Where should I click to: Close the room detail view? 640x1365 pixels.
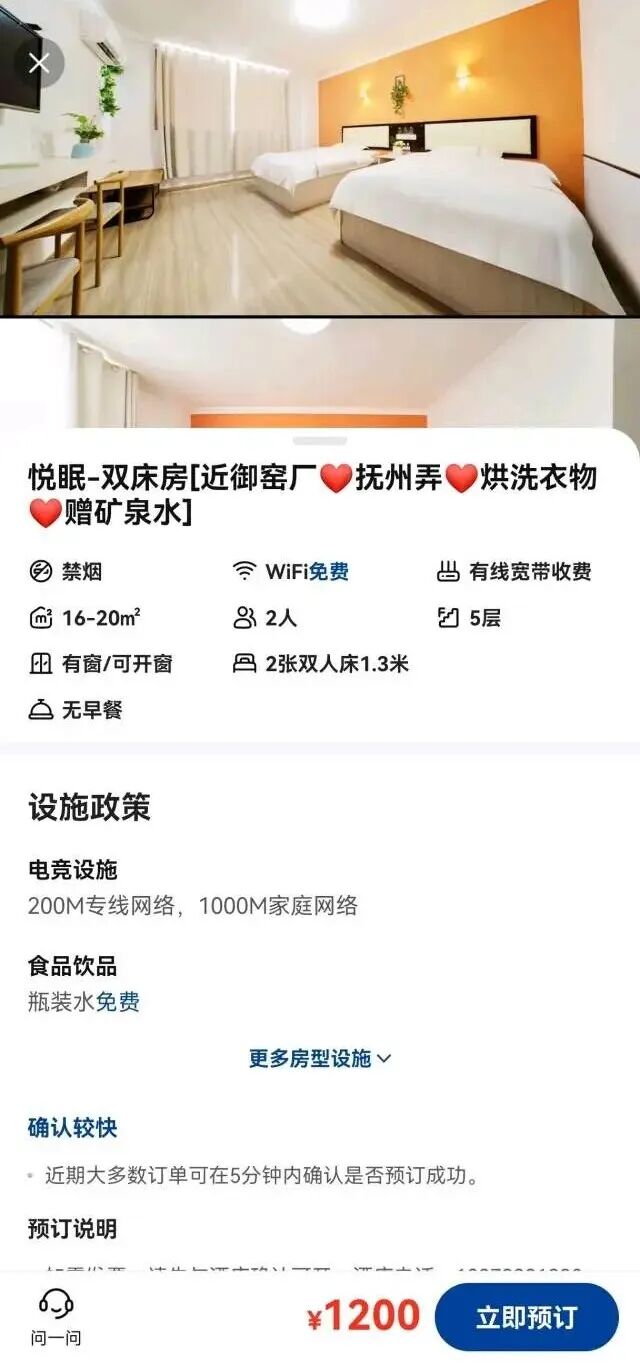pyautogui.click(x=39, y=64)
